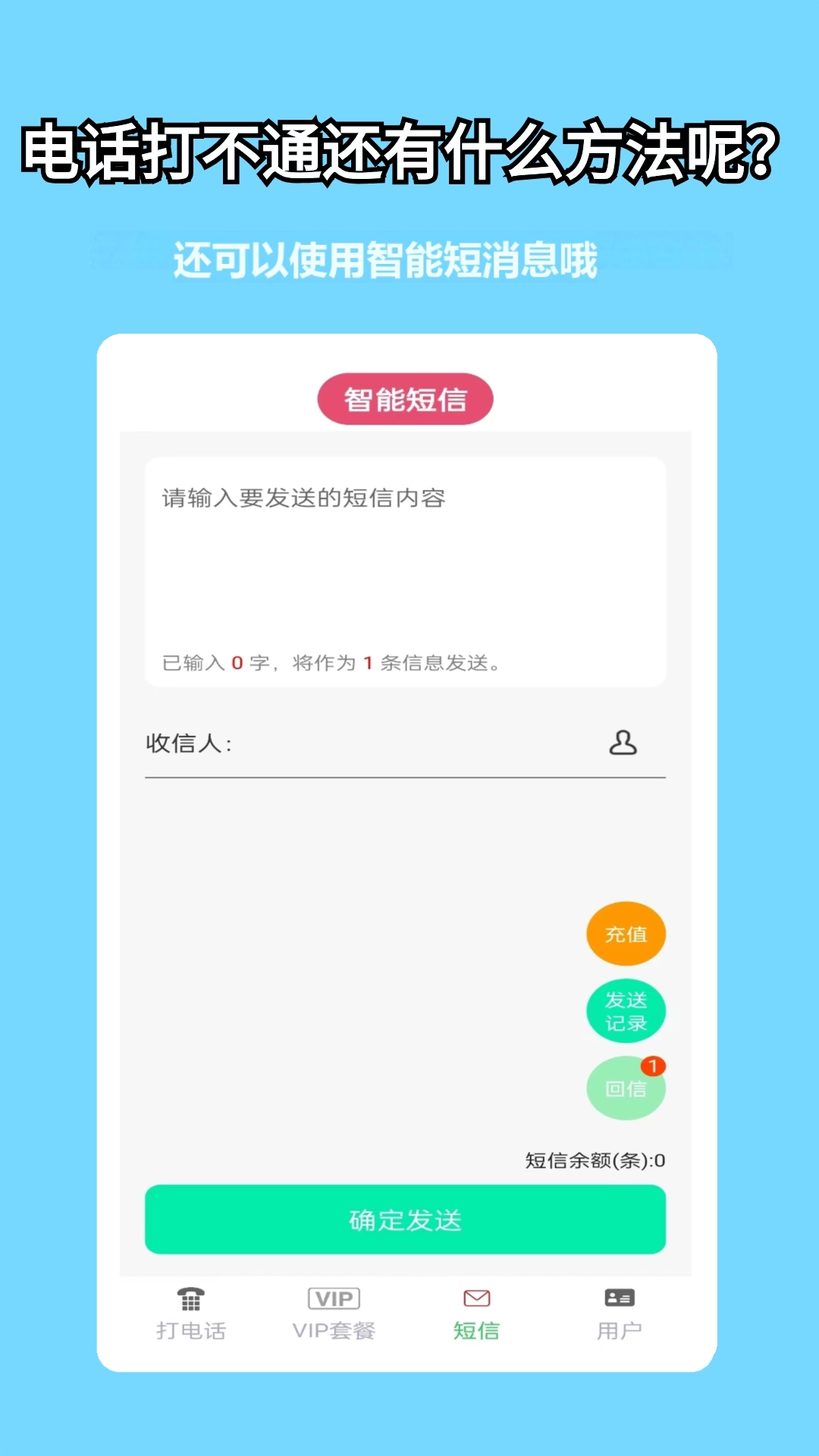
Task: Tap the red notification badge on 回信
Action: [x=654, y=1065]
